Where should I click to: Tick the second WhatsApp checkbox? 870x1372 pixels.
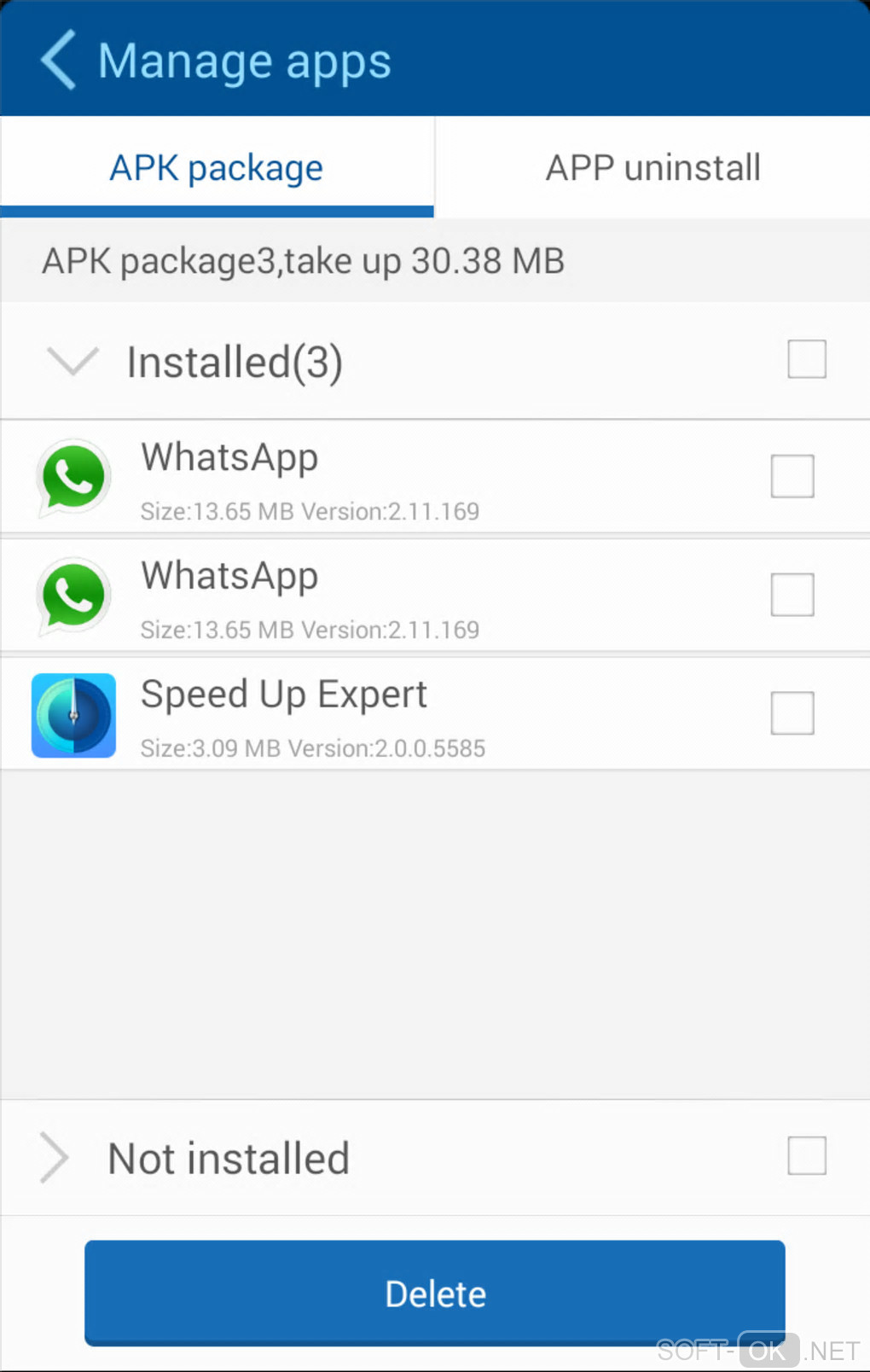click(792, 595)
